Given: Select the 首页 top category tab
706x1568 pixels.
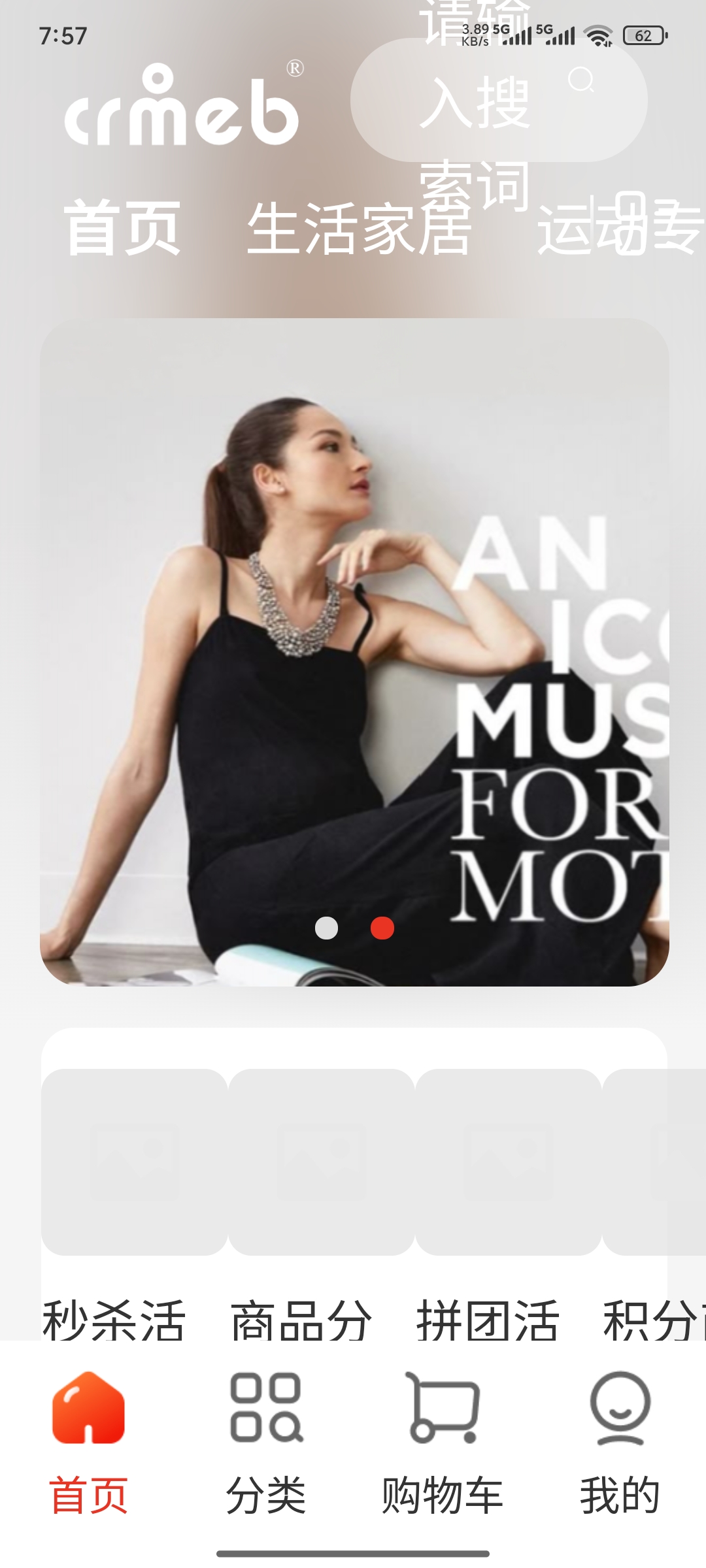Looking at the screenshot, I should (x=122, y=229).
